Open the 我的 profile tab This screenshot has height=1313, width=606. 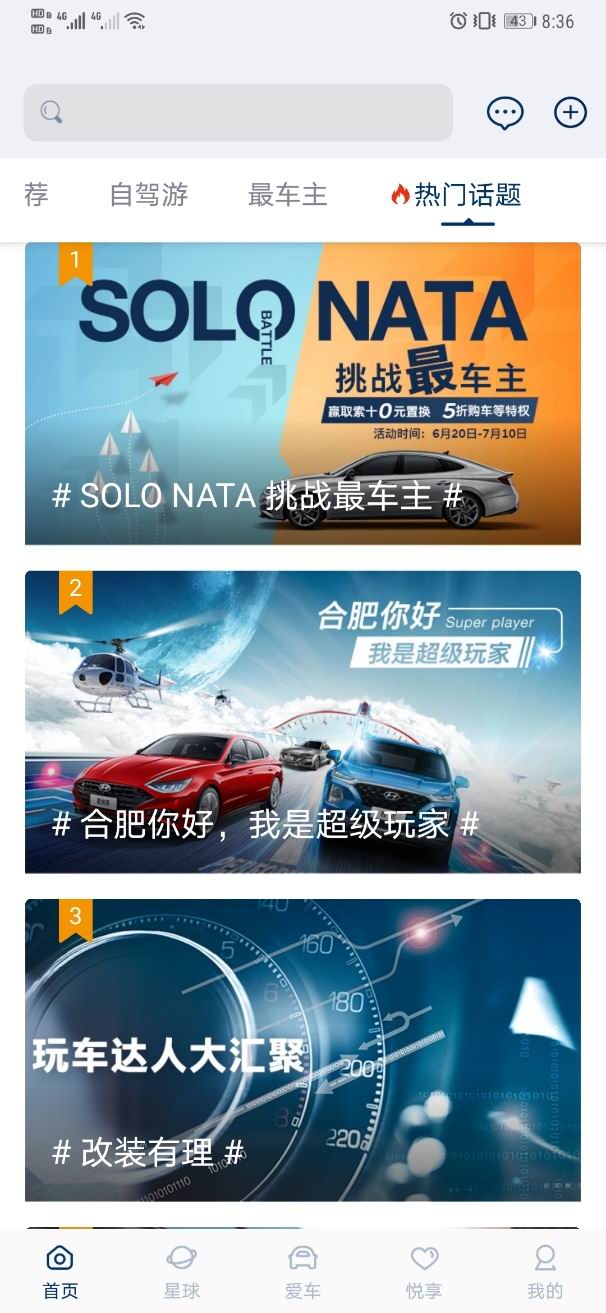tap(545, 1272)
